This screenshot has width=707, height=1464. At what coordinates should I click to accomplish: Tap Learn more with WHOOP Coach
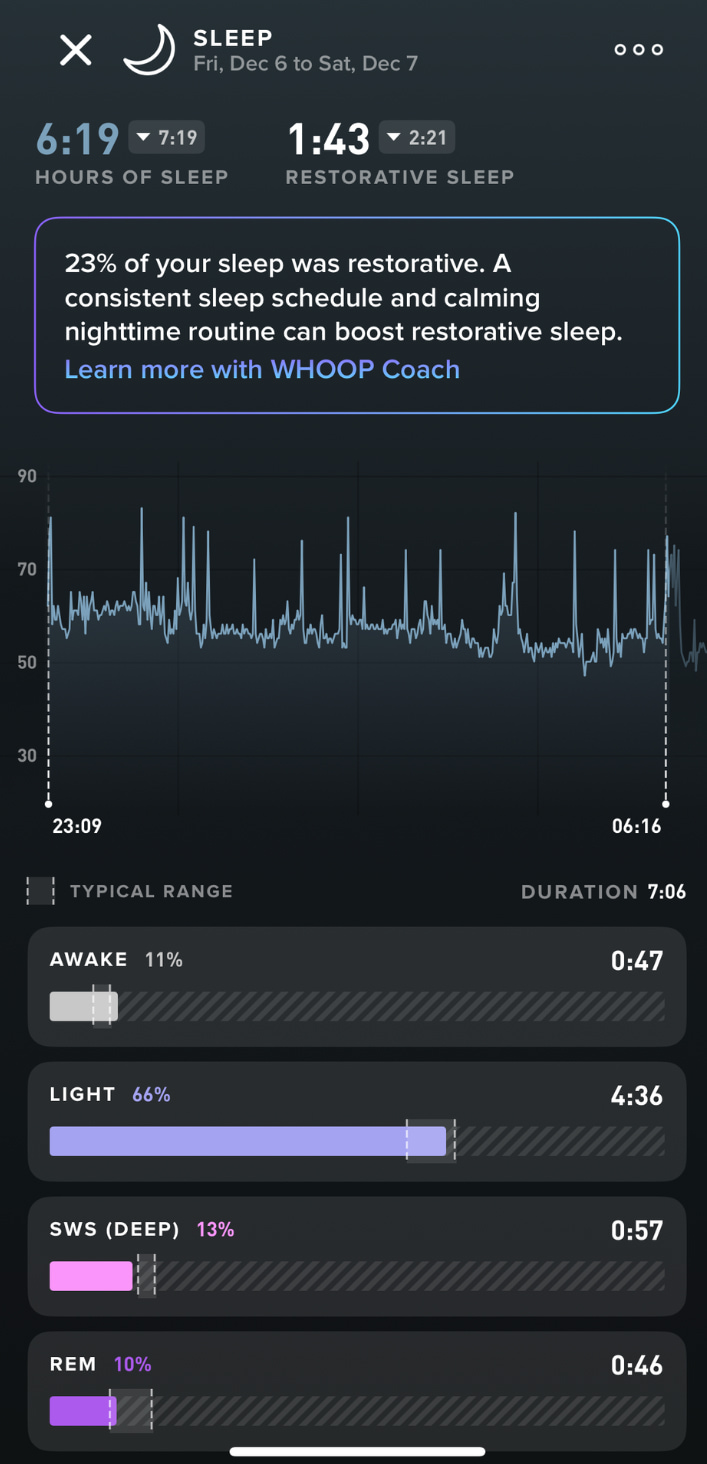pyautogui.click(x=262, y=369)
